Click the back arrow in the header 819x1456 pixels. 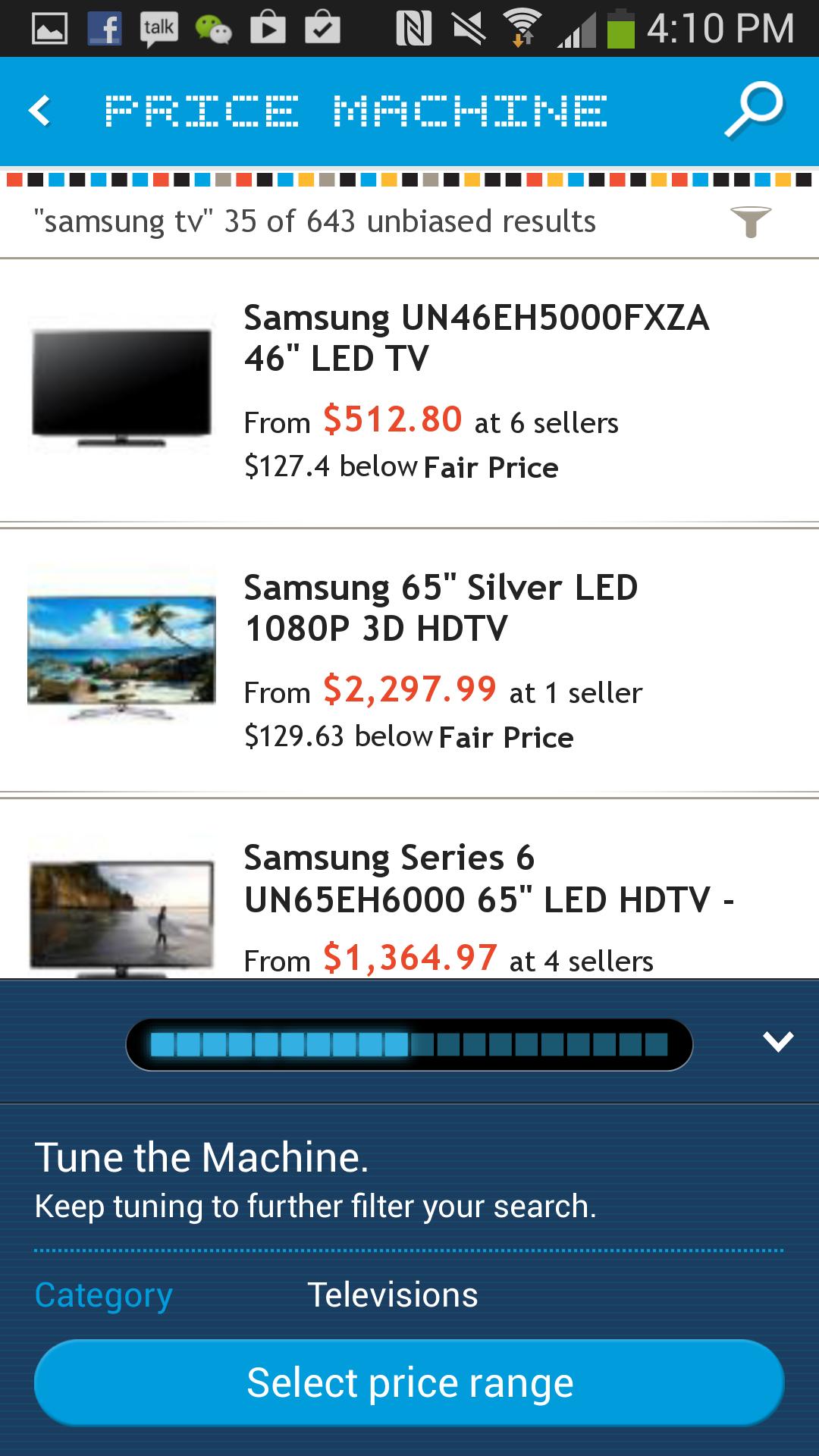point(39,111)
